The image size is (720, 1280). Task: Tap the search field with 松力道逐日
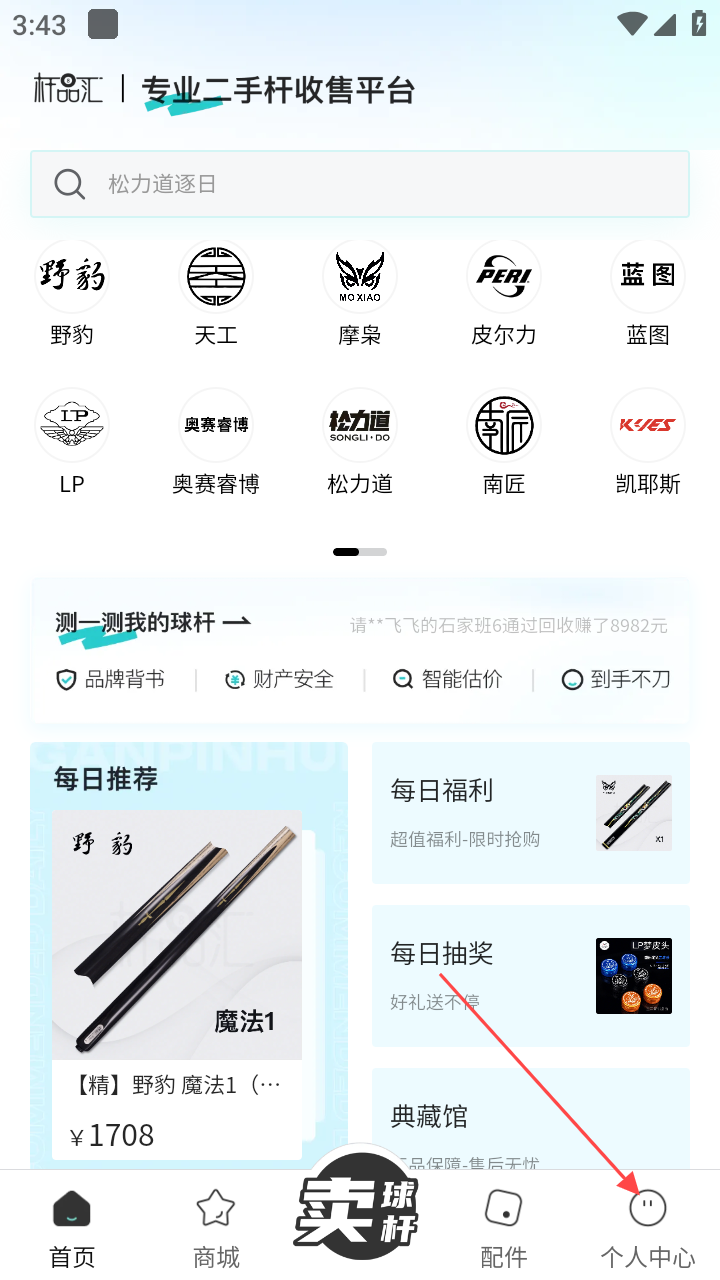coord(360,184)
